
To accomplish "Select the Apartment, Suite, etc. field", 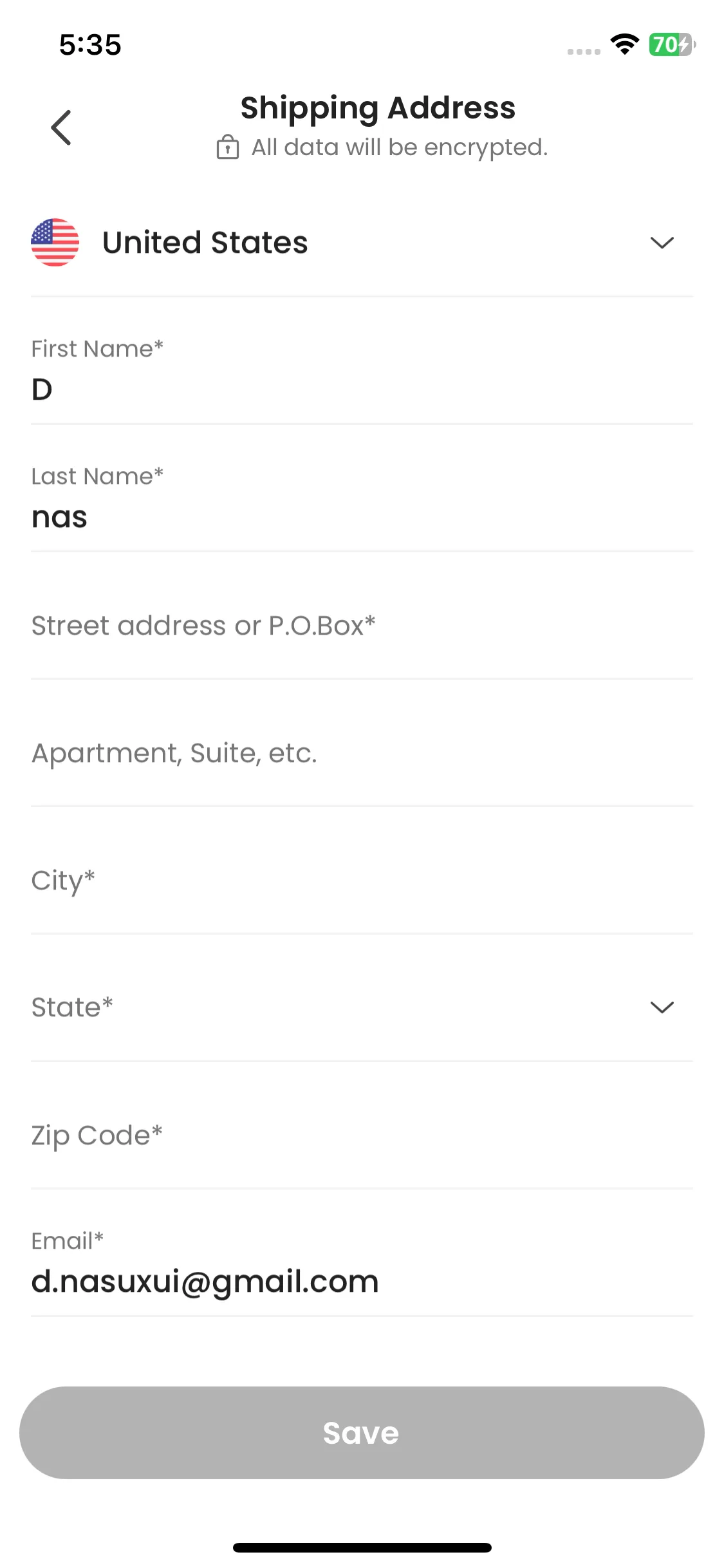I will click(x=362, y=753).
